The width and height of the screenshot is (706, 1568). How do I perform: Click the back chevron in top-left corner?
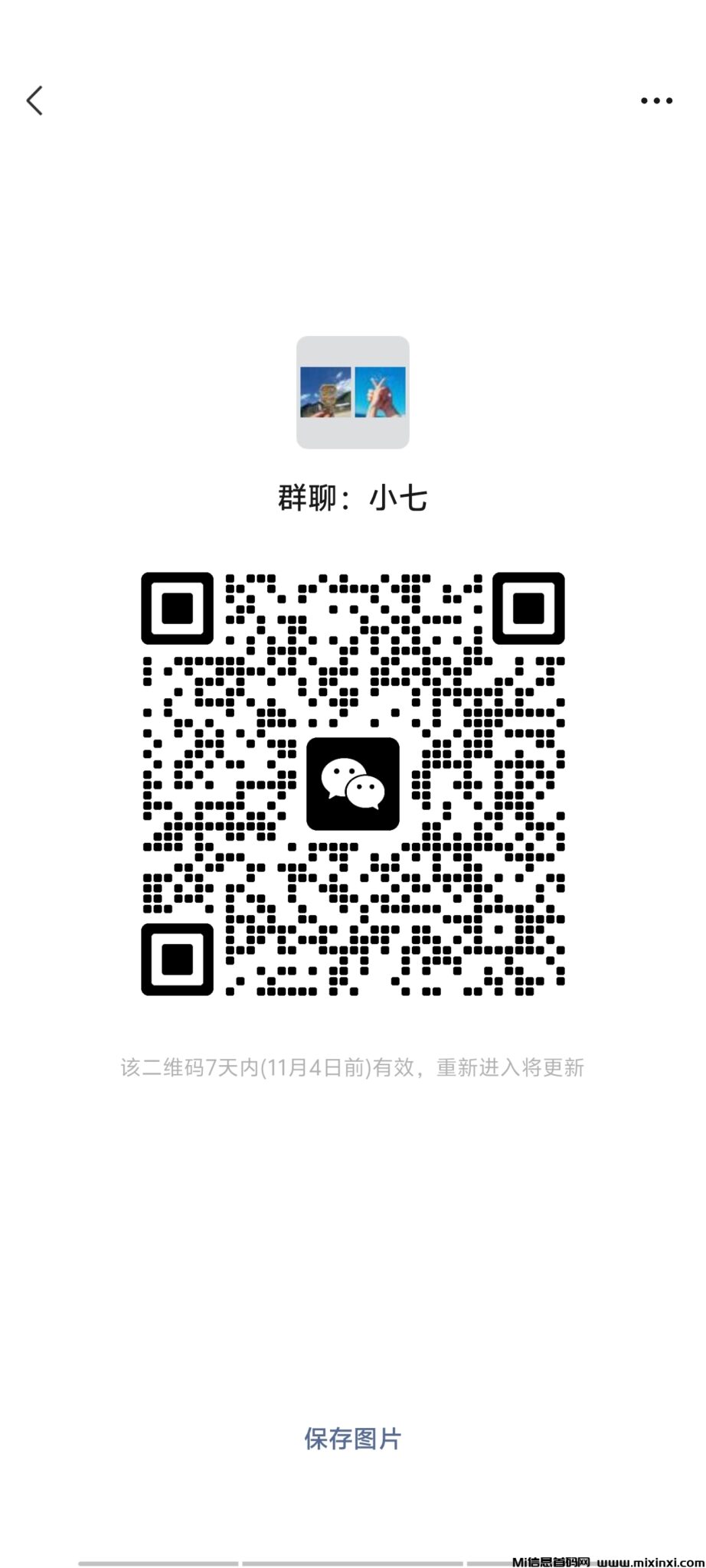point(35,100)
